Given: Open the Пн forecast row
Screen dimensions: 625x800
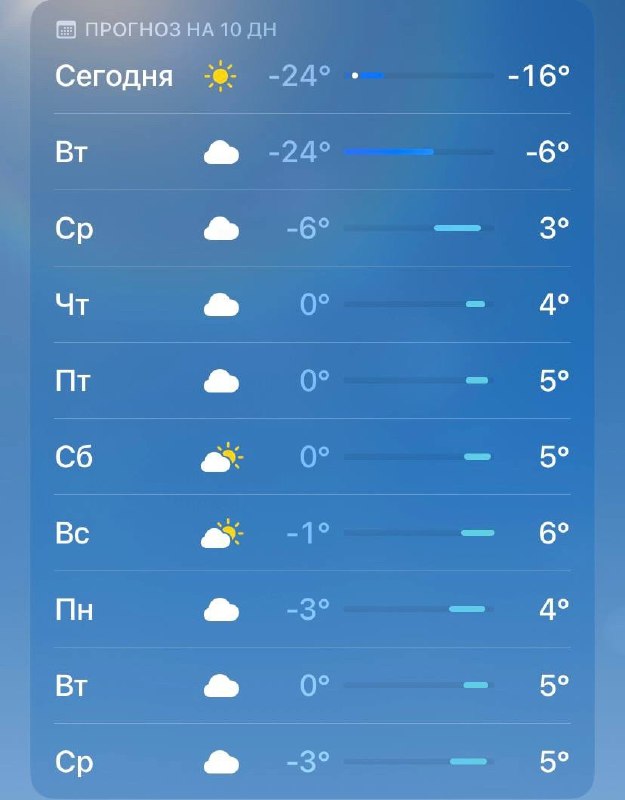Looking at the screenshot, I should click(312, 609).
